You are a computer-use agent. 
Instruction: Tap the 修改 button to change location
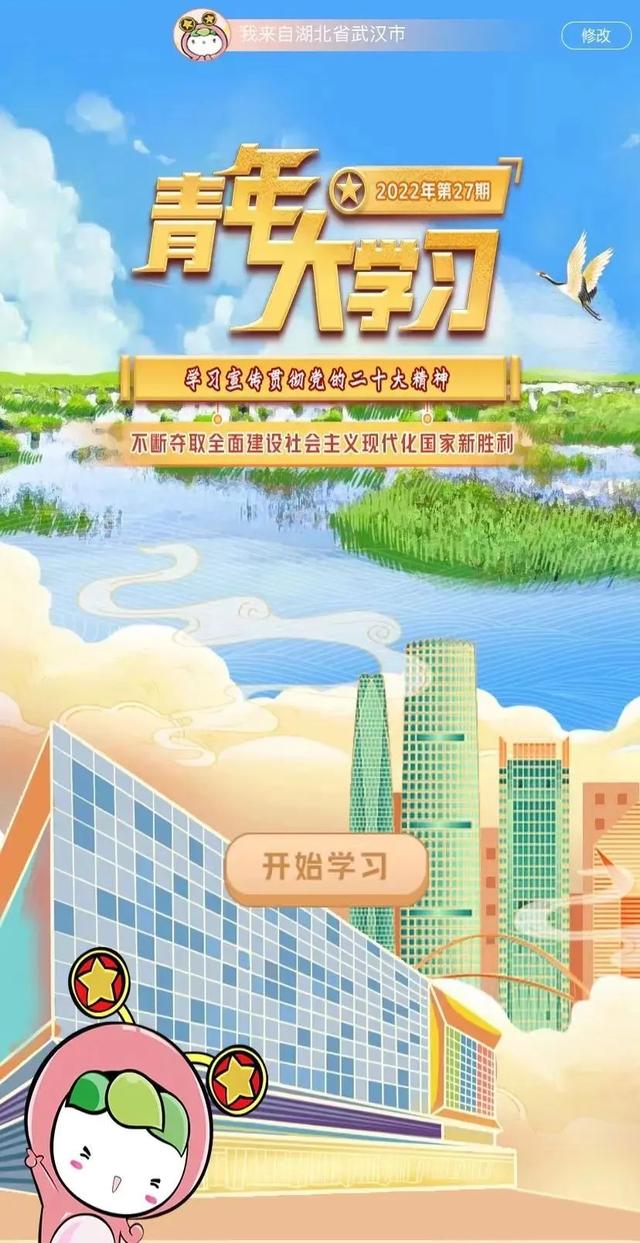595,35
